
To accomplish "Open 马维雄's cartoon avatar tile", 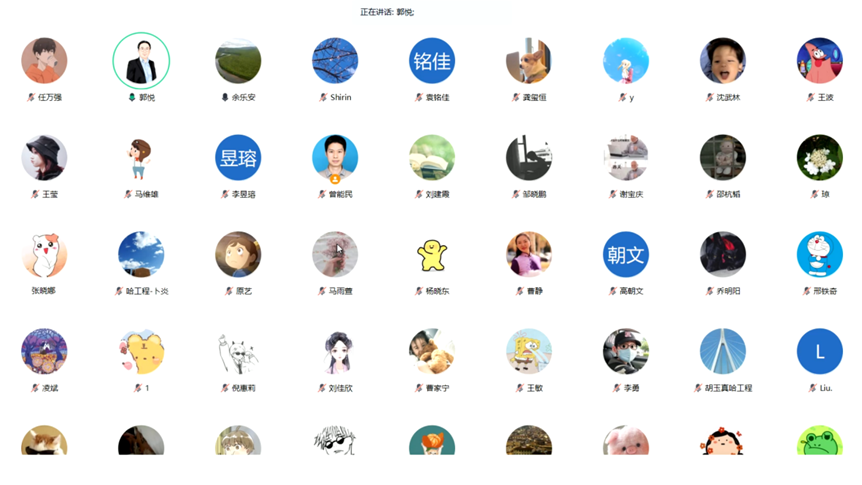I will (x=141, y=158).
